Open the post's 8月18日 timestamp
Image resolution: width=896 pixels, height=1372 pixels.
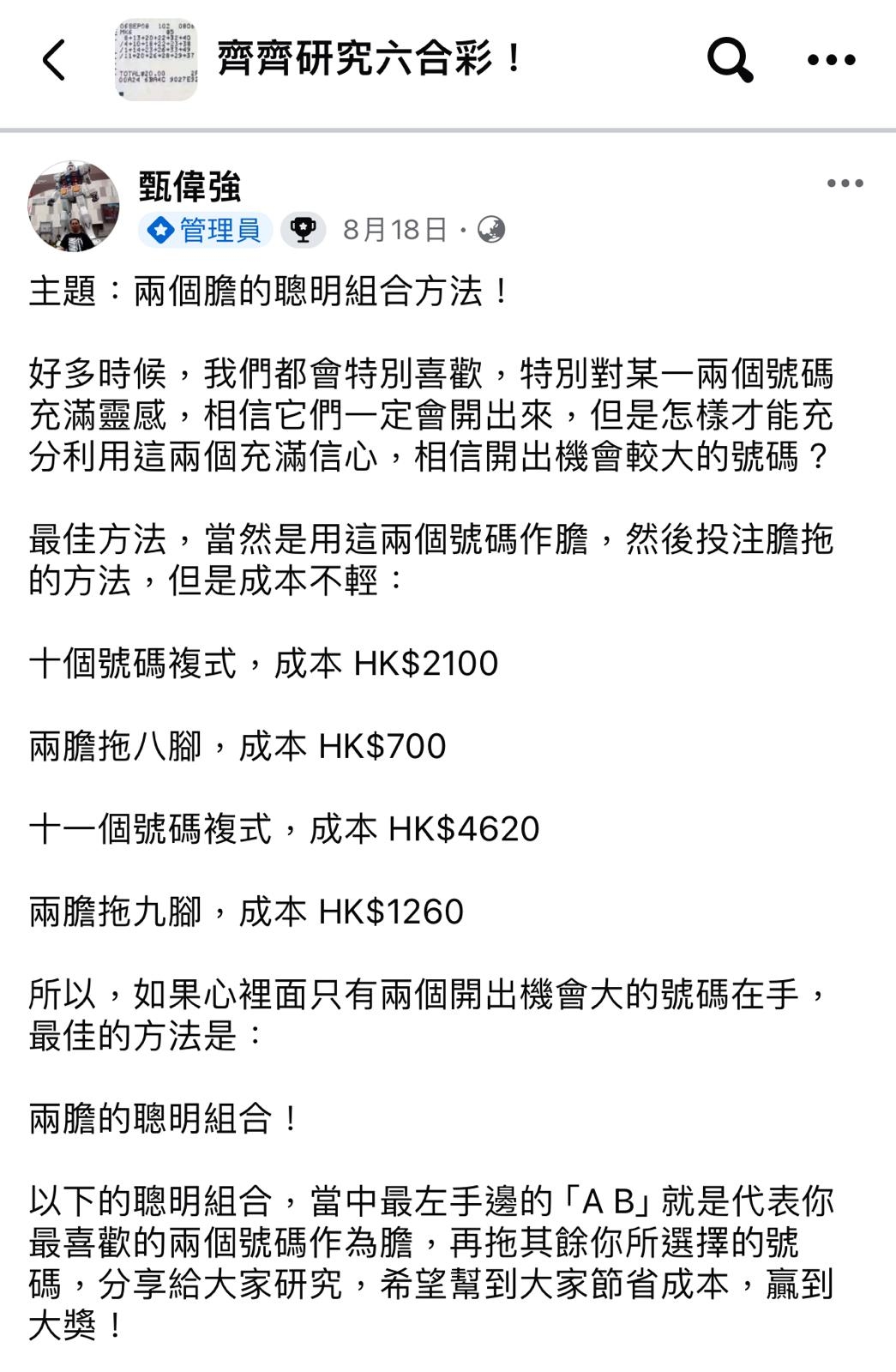[x=394, y=230]
